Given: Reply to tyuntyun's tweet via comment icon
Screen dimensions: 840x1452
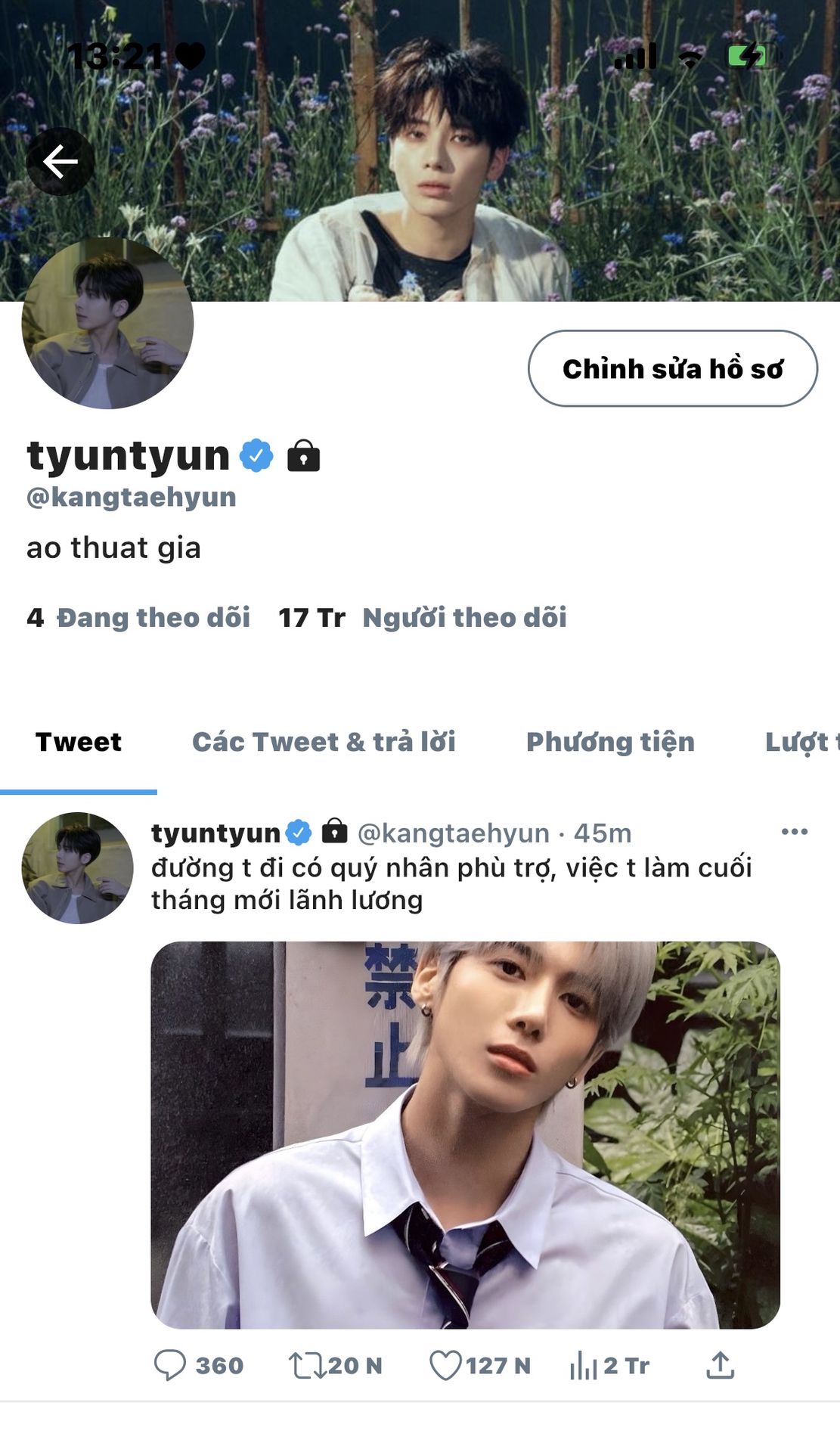Looking at the screenshot, I should (x=170, y=1366).
